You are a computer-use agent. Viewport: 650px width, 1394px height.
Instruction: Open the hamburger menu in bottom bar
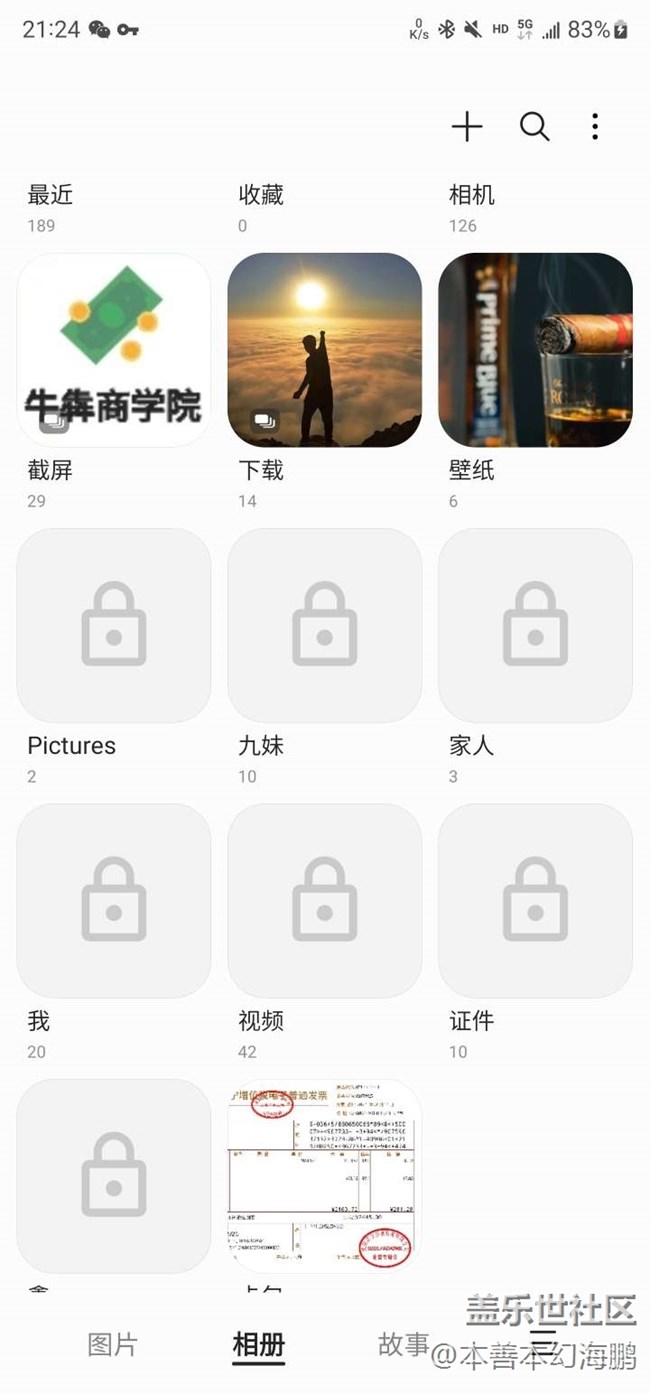(543, 1339)
